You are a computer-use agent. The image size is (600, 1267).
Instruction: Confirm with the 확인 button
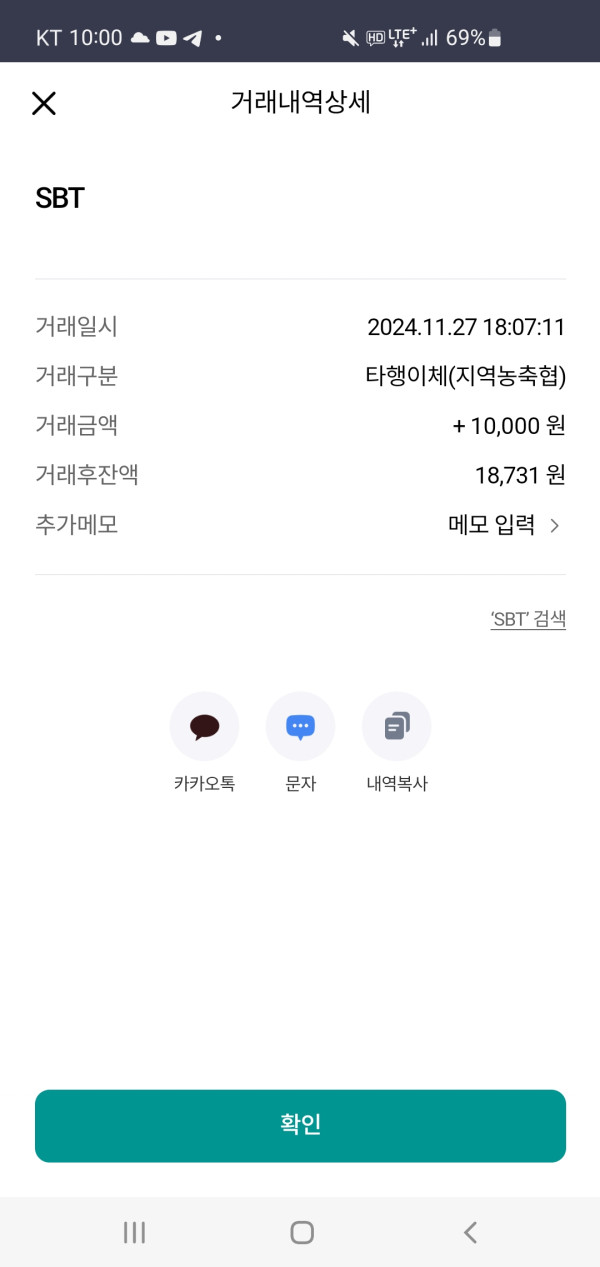[x=300, y=1125]
